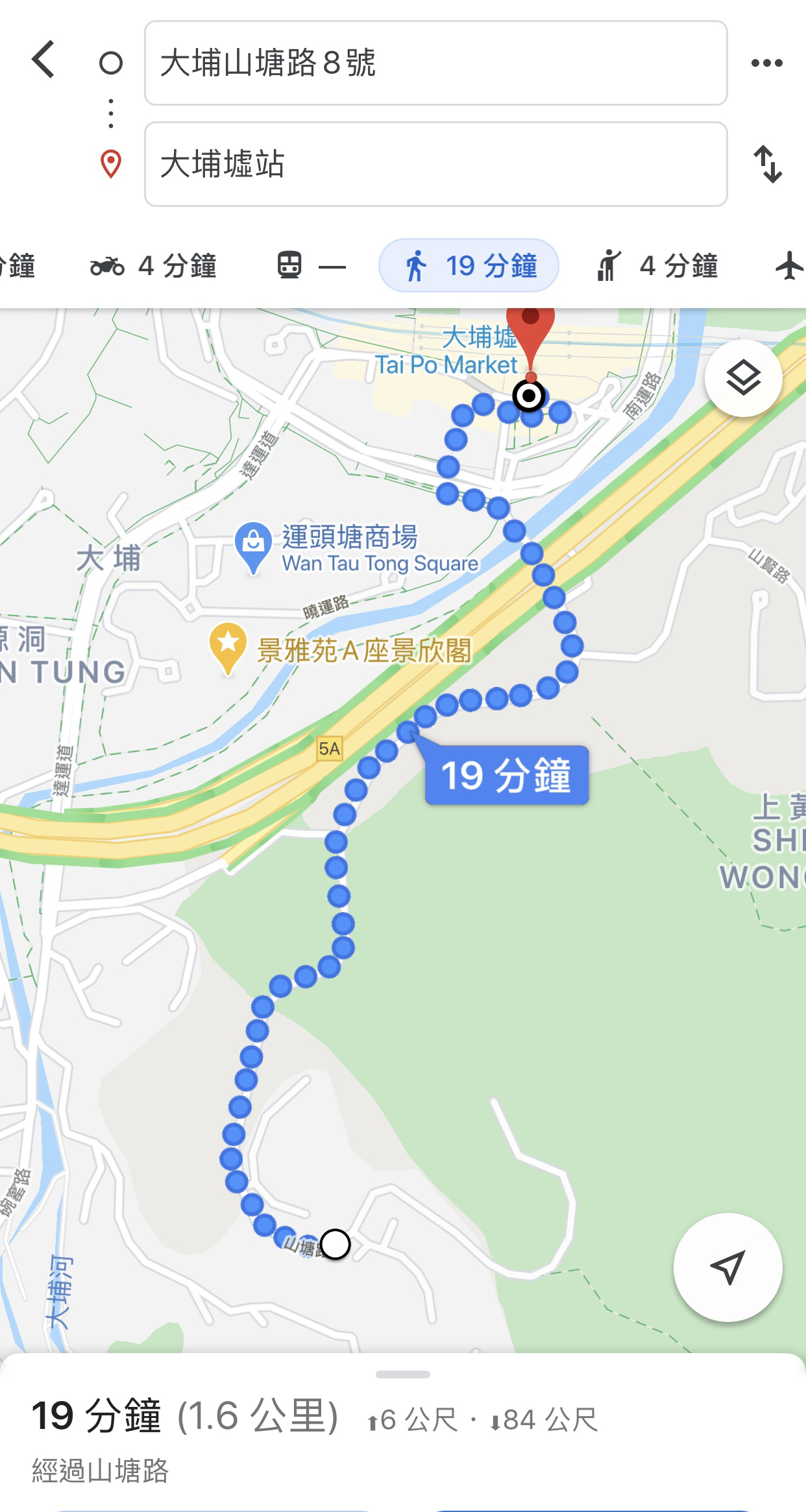
Task: Tap the 19 分鐘 route label on the map
Action: click(x=506, y=775)
